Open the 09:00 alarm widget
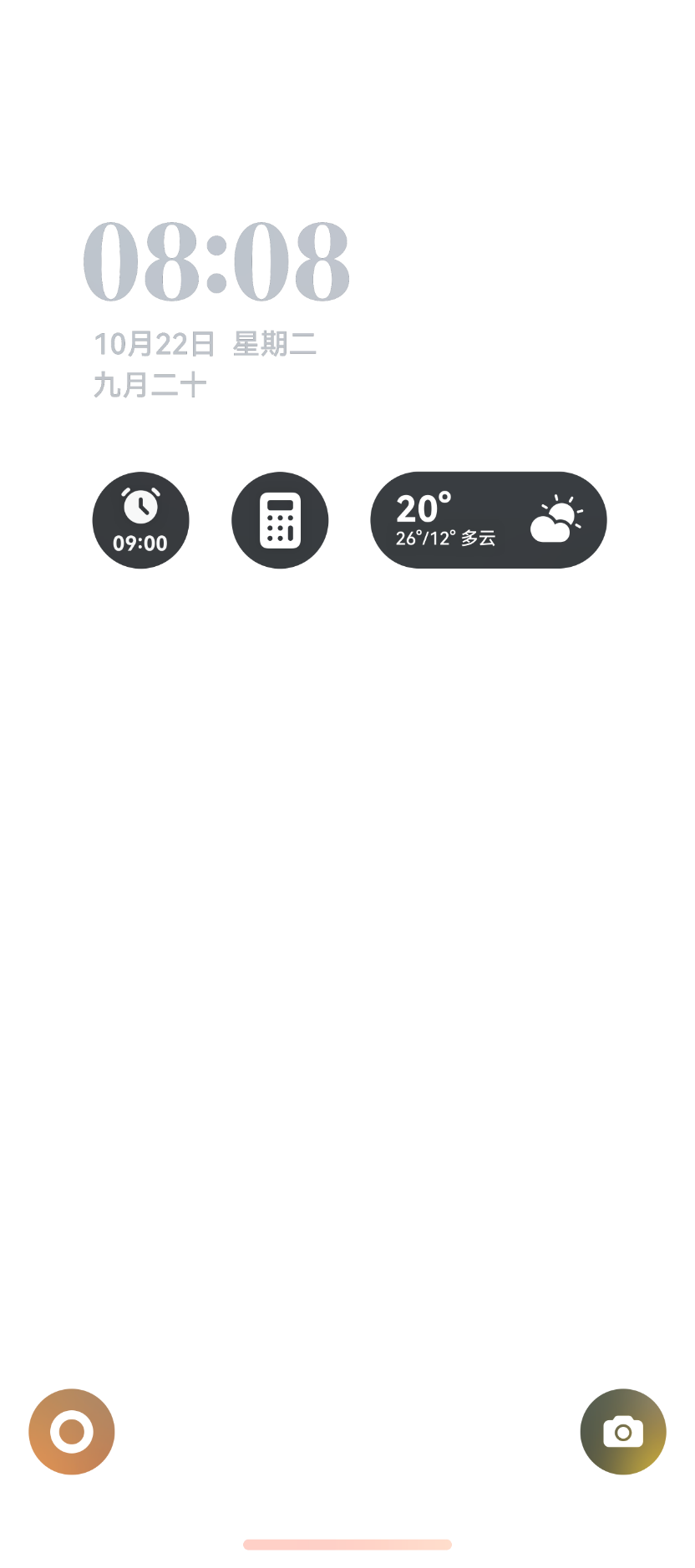 coord(140,520)
